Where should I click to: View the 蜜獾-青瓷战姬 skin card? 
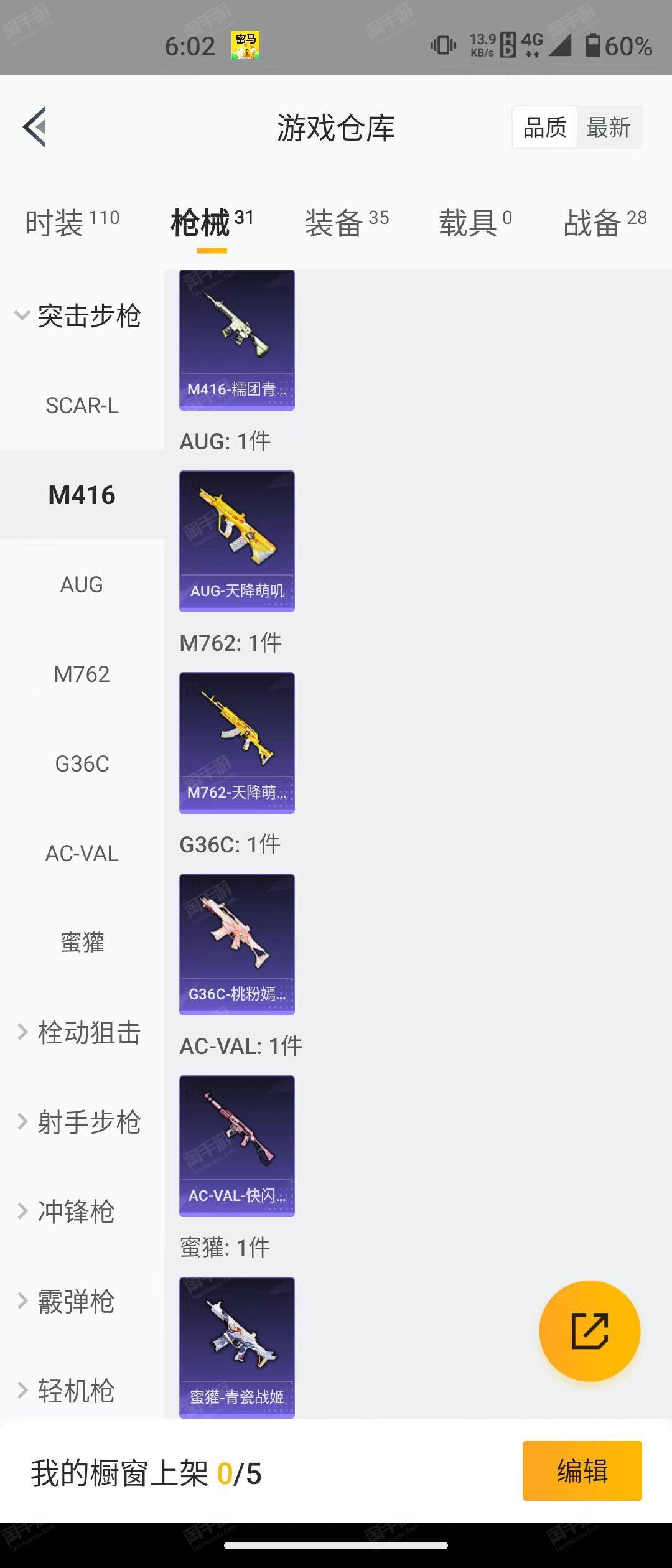tap(236, 1346)
